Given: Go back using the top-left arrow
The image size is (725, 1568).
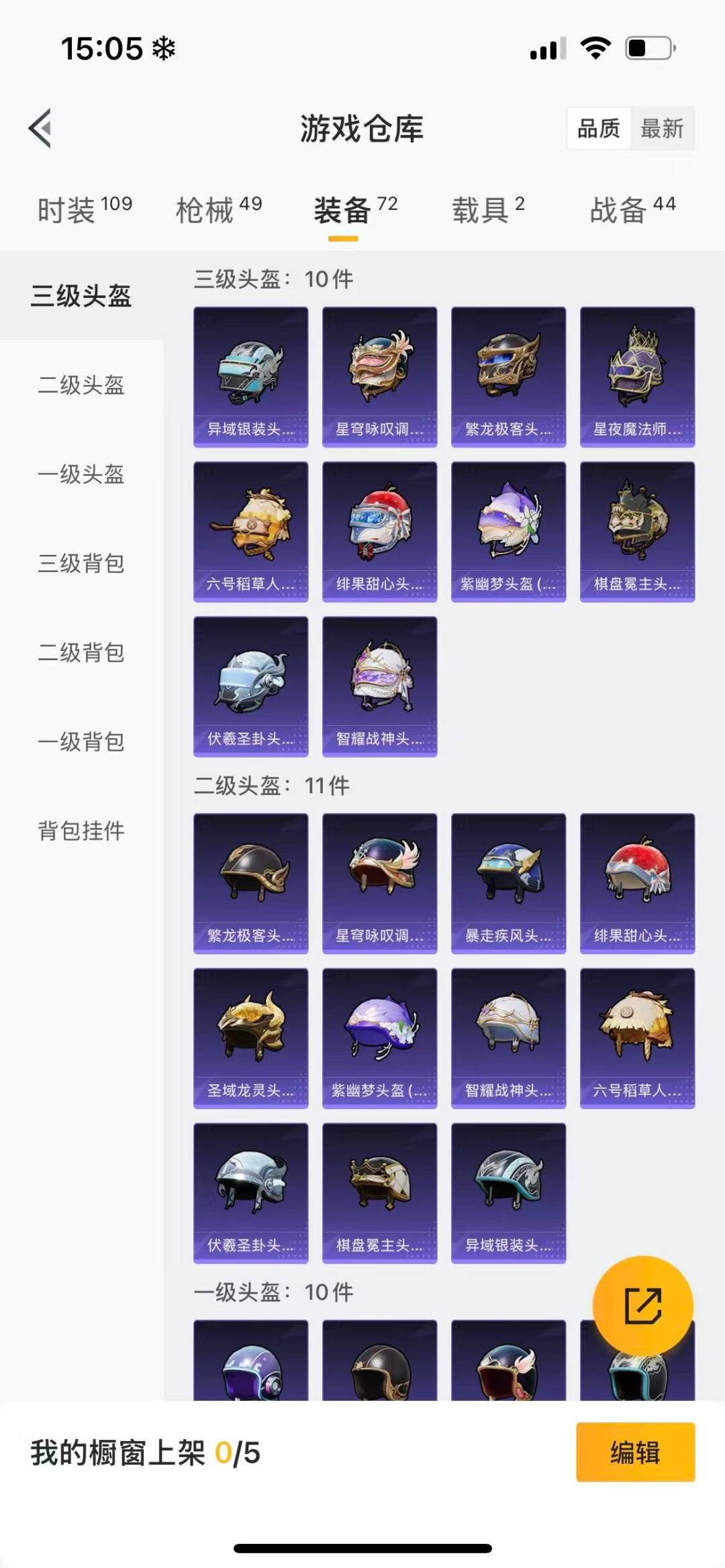Looking at the screenshot, I should coord(40,128).
